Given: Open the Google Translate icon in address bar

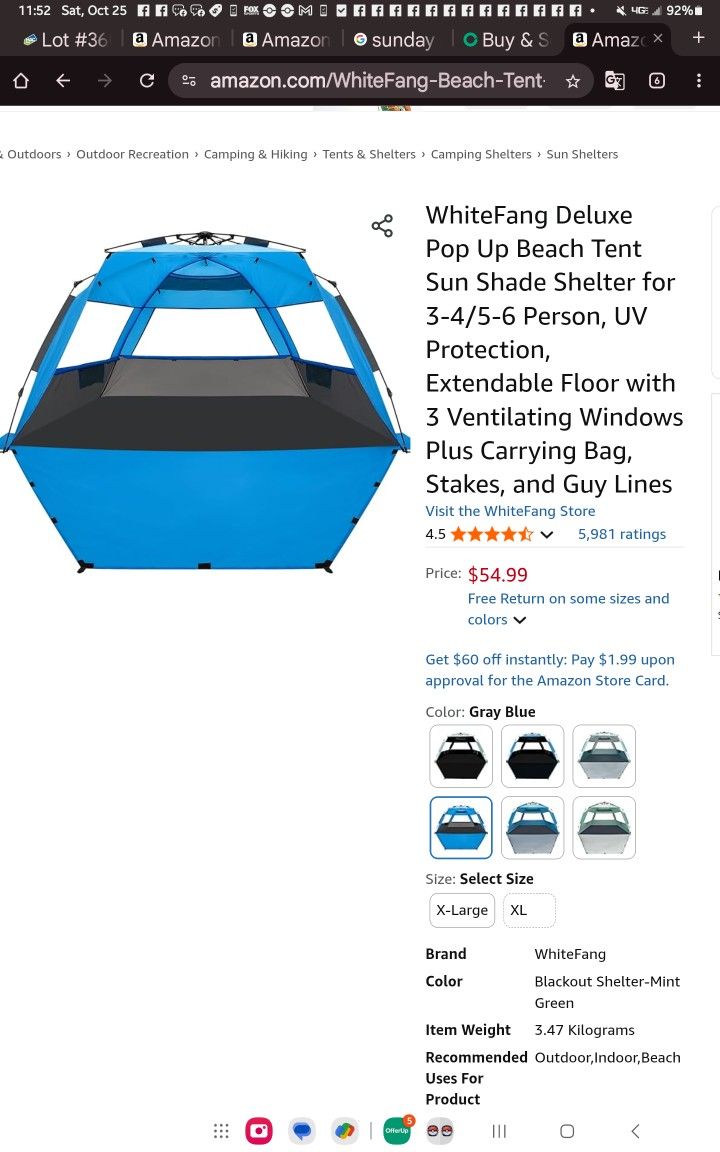Looking at the screenshot, I should pyautogui.click(x=614, y=80).
